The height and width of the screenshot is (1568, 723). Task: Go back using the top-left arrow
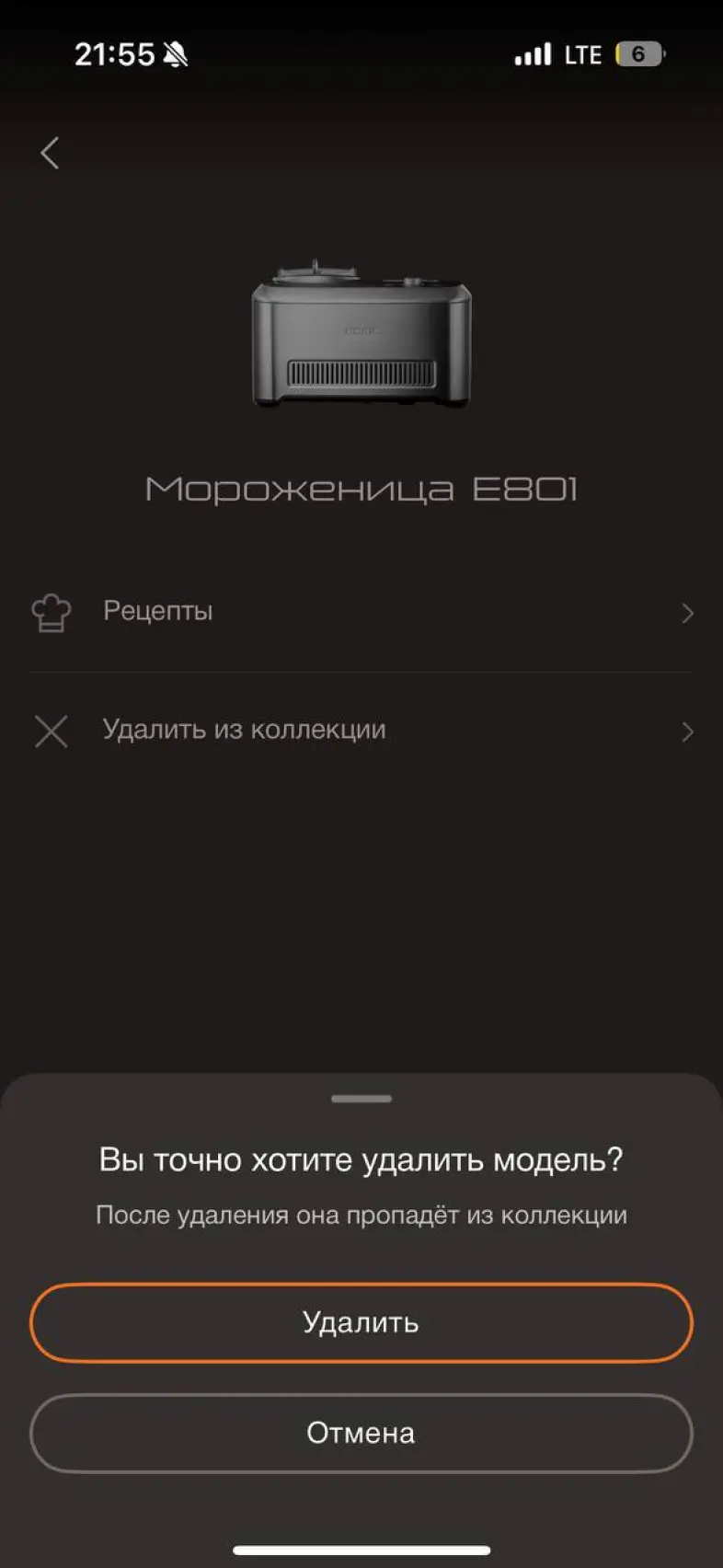[51, 153]
